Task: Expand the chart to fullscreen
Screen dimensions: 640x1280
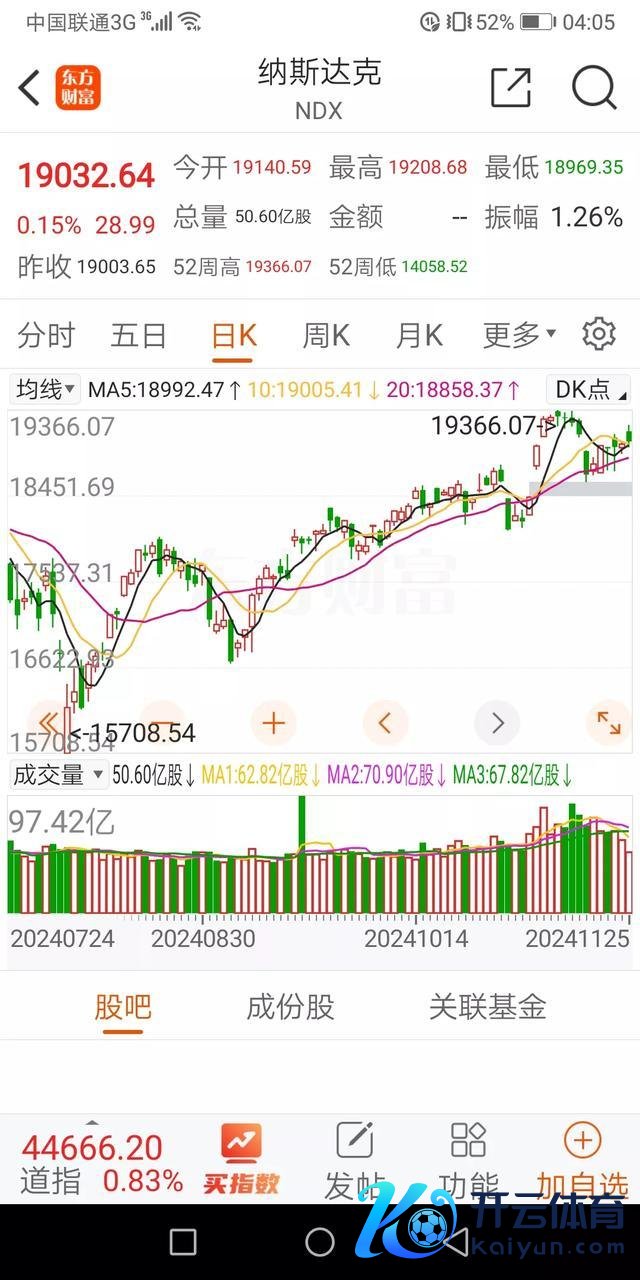Action: [608, 722]
